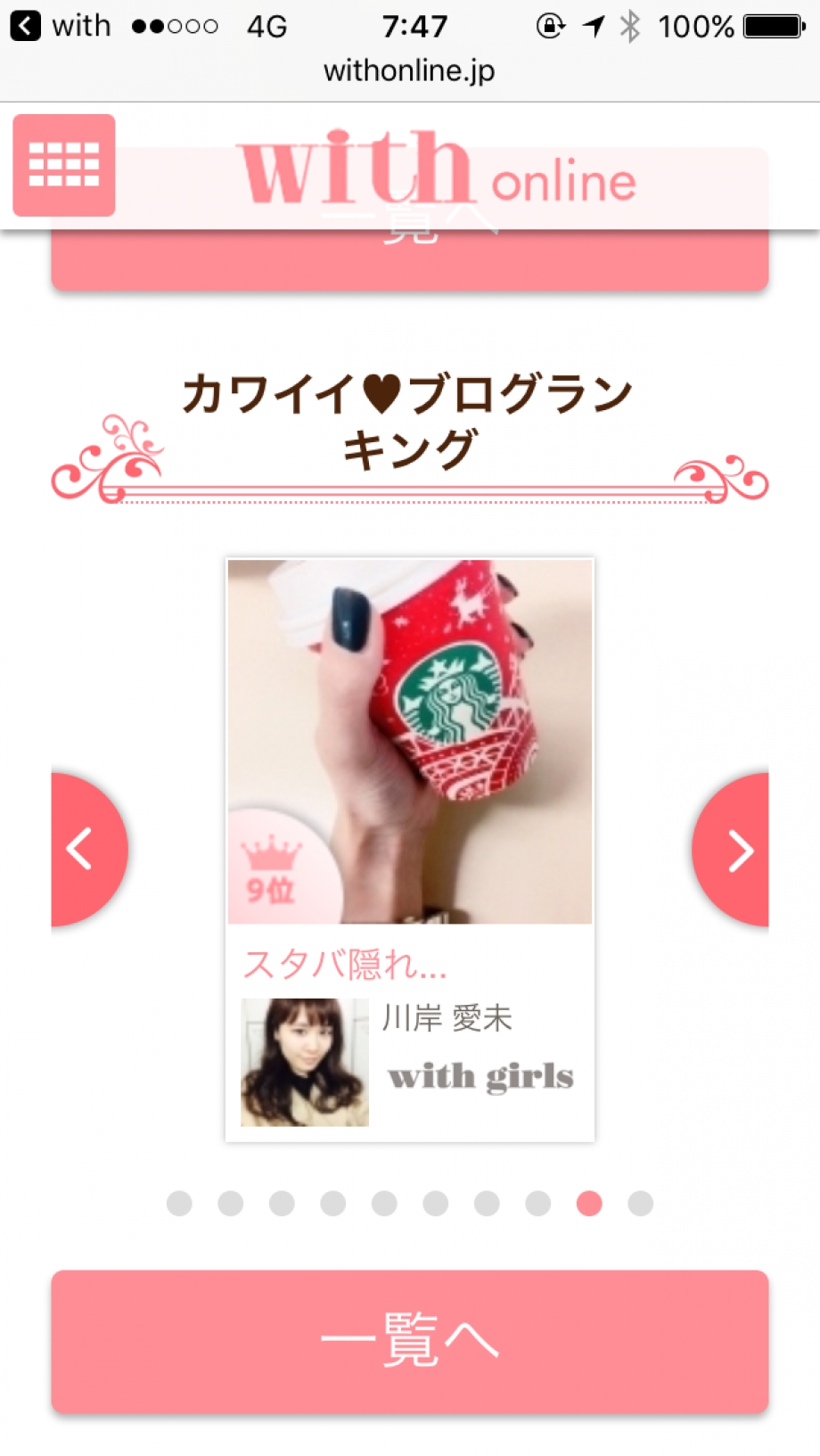The image size is (820, 1456).
Task: Jump to the first carousel page dot
Action: [179, 1204]
